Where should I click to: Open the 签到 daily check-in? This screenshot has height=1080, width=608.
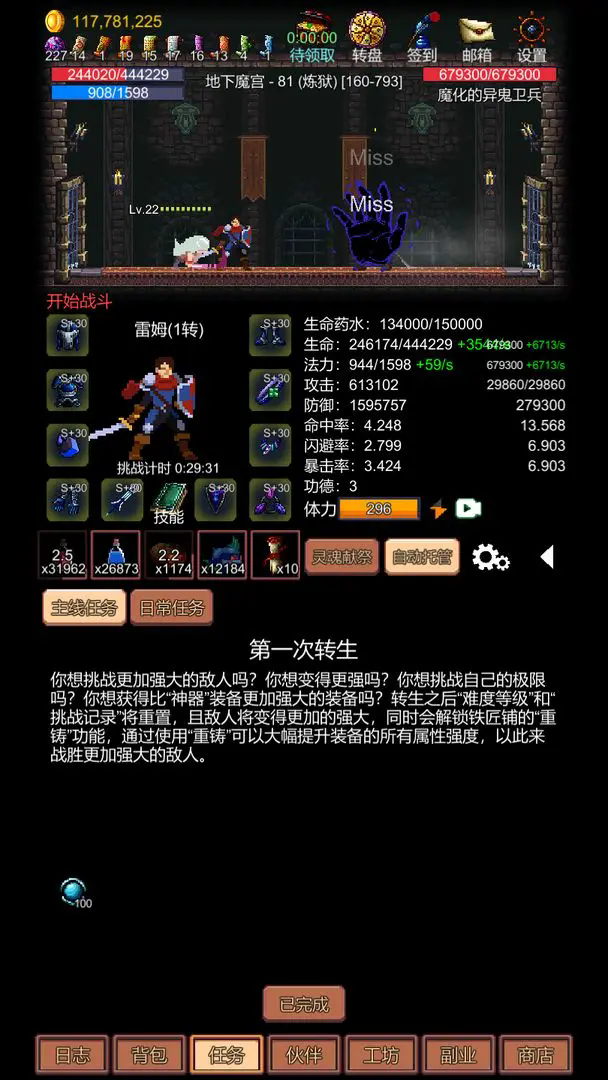click(x=422, y=37)
